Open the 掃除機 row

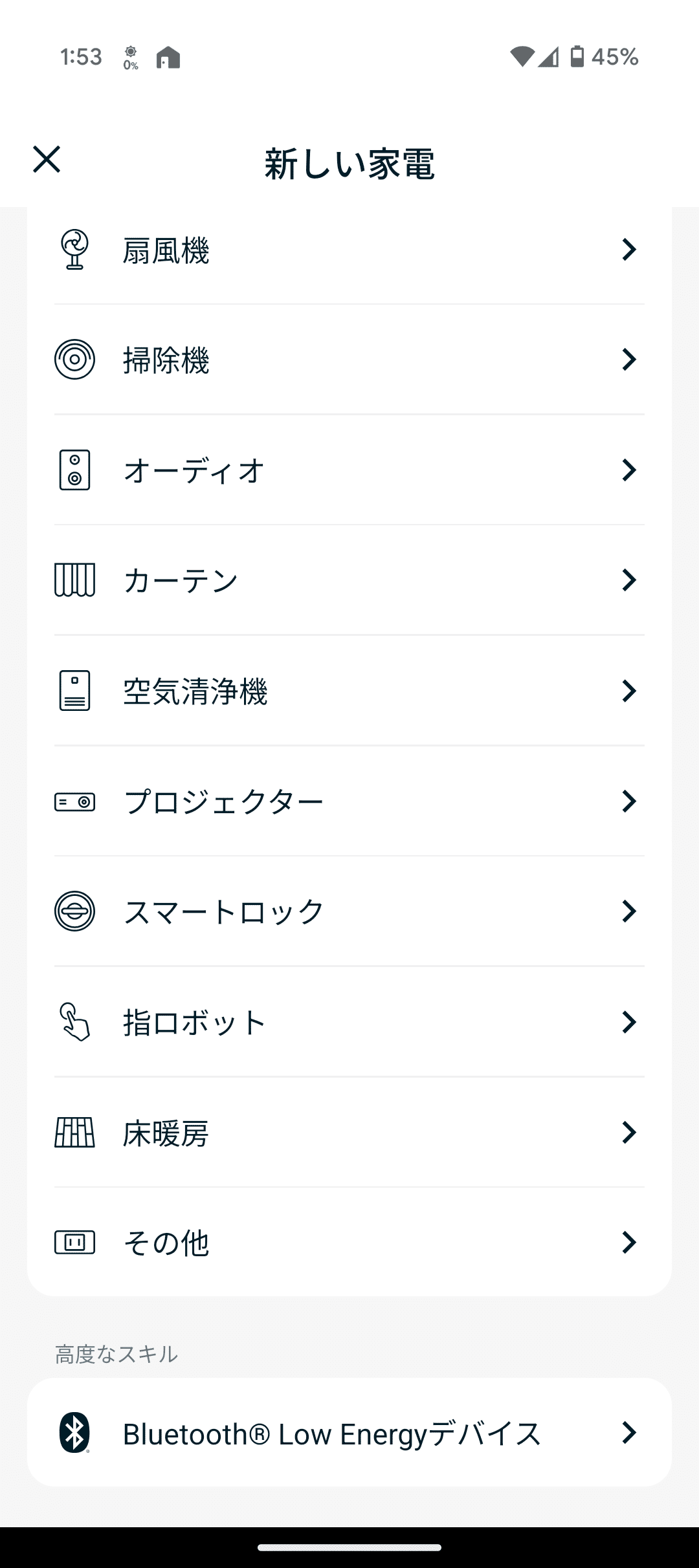coord(349,360)
